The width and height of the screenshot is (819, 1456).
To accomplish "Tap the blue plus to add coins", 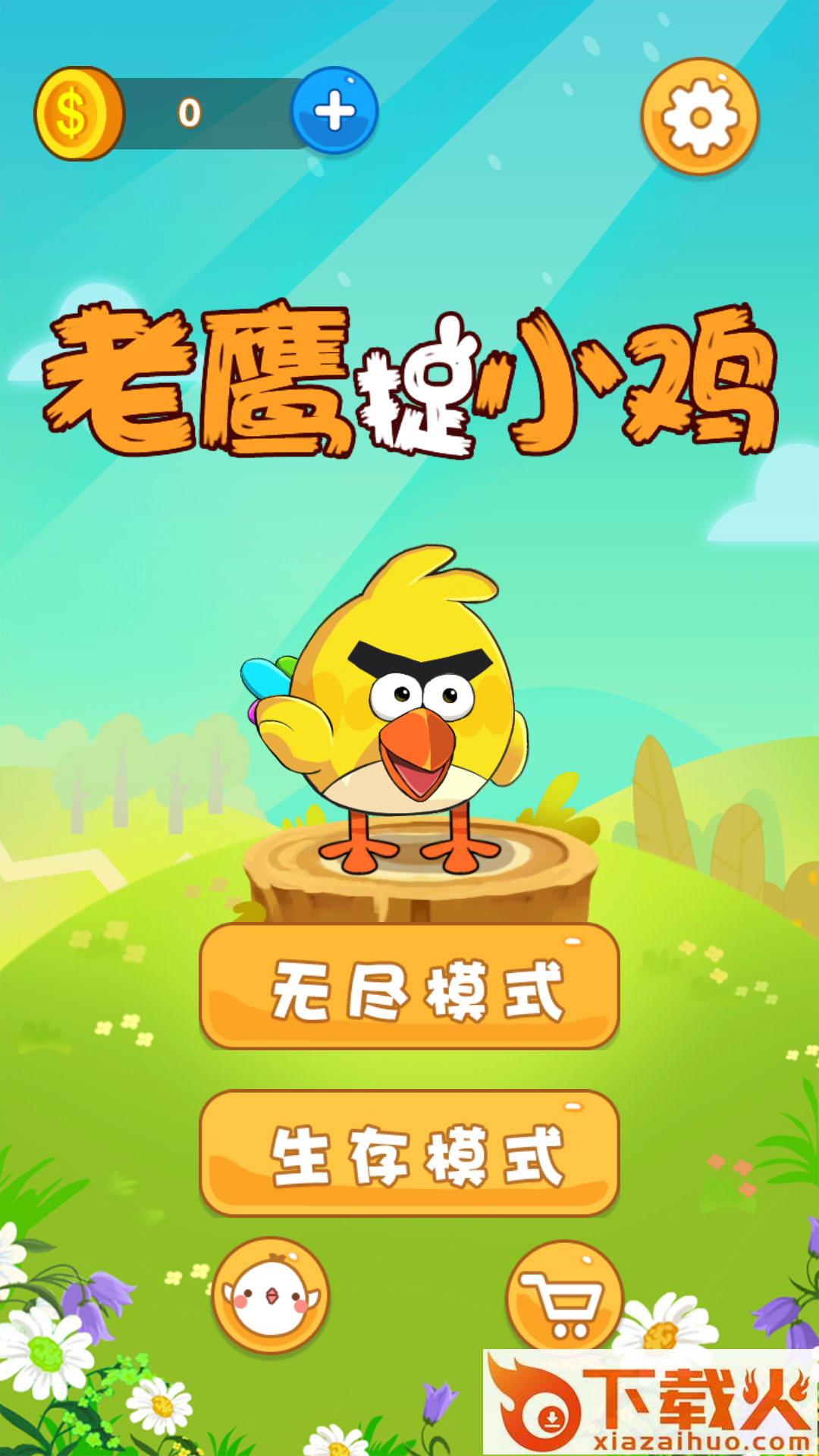I will 334,111.
